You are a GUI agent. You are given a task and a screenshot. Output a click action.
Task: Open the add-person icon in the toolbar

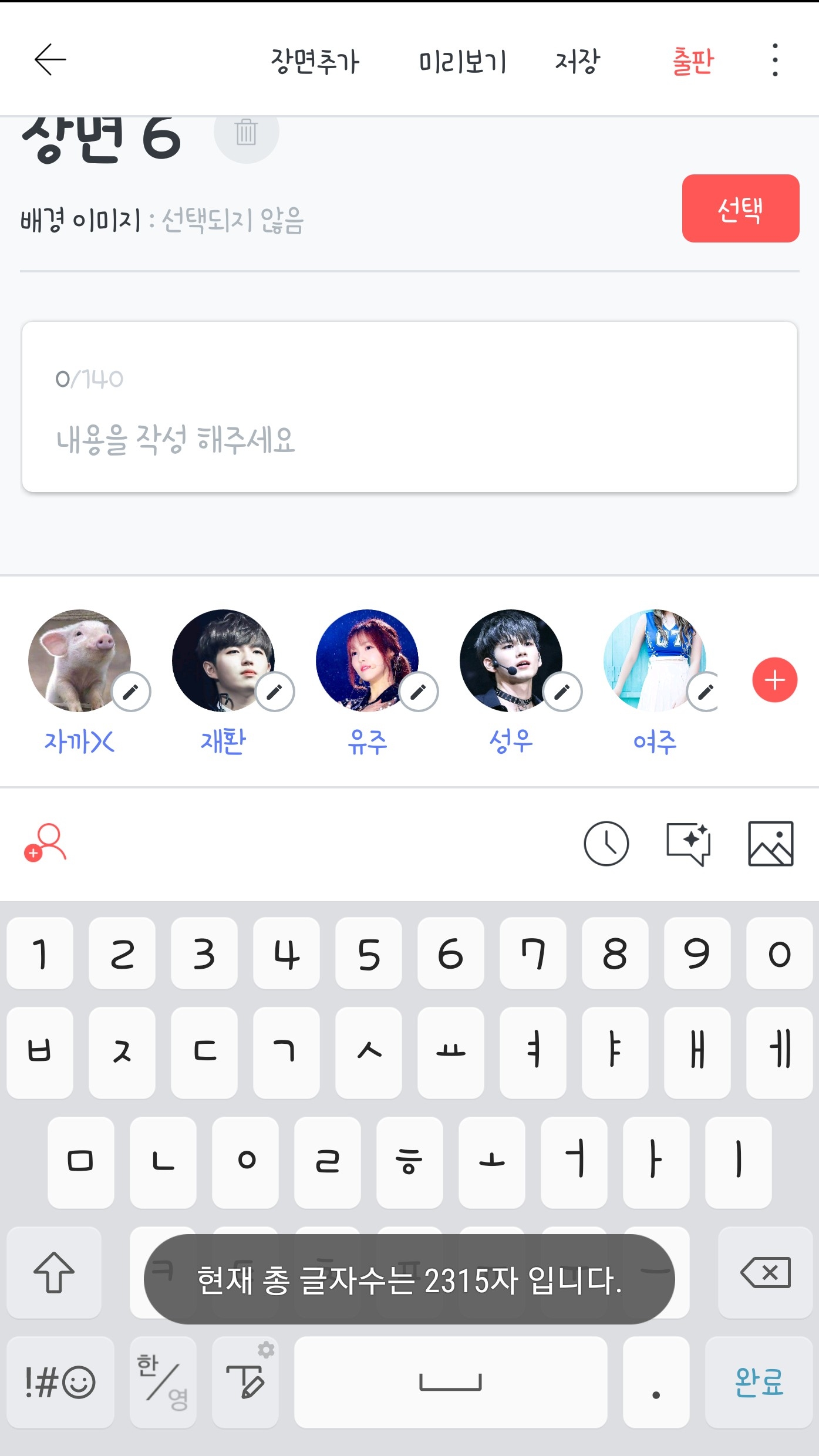coord(45,843)
